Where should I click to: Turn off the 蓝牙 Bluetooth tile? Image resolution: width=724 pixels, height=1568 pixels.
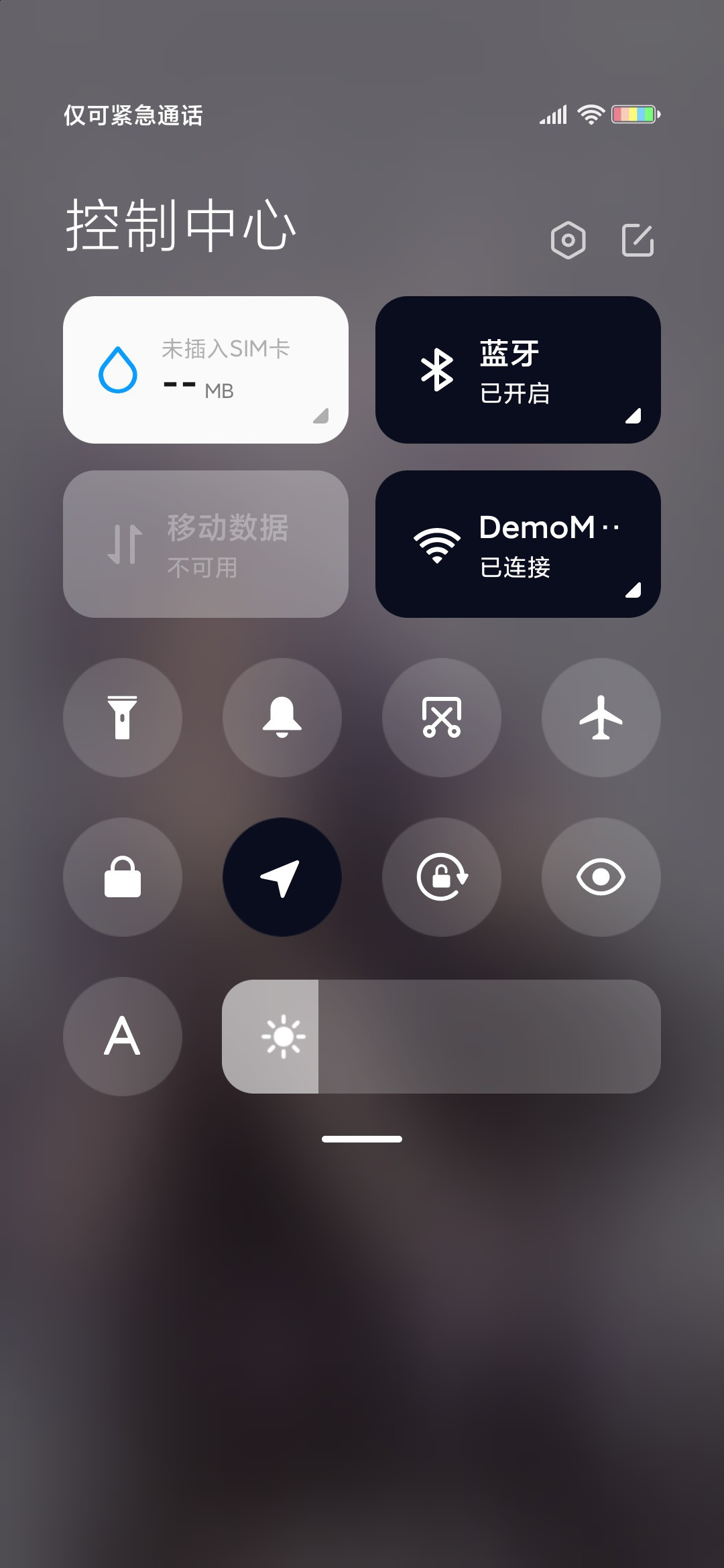518,370
